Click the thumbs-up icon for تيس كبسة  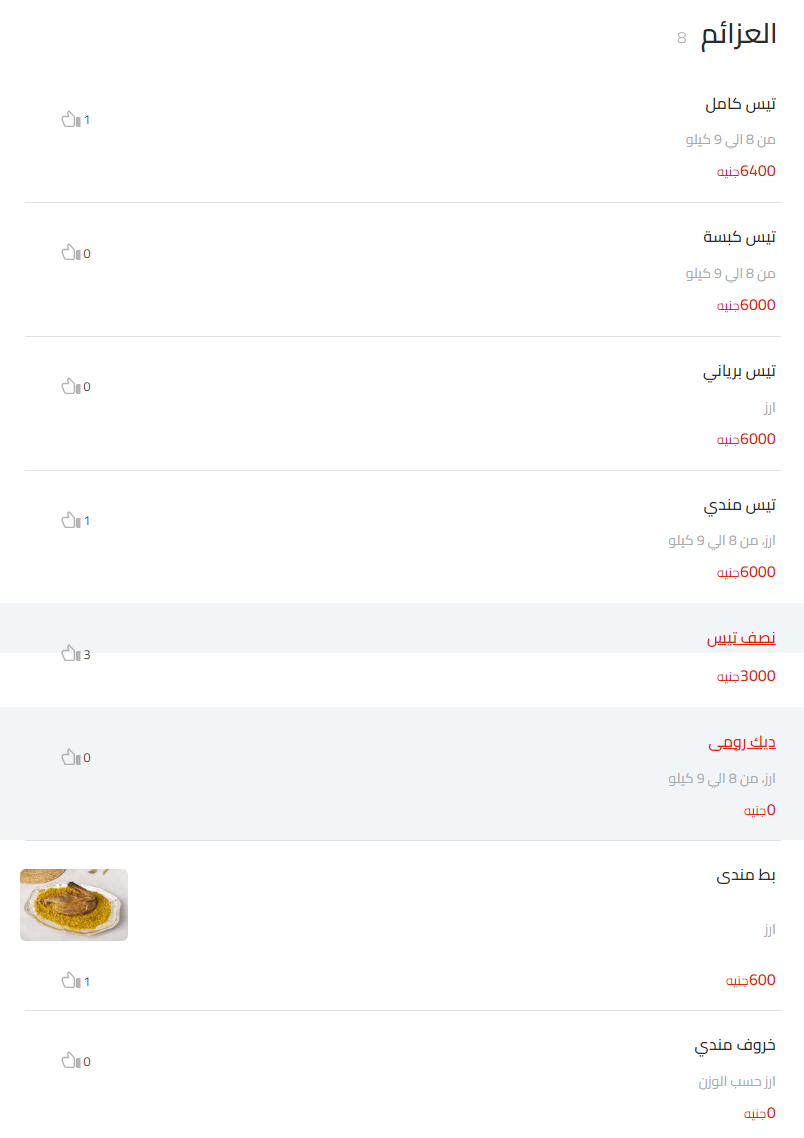[x=69, y=253]
